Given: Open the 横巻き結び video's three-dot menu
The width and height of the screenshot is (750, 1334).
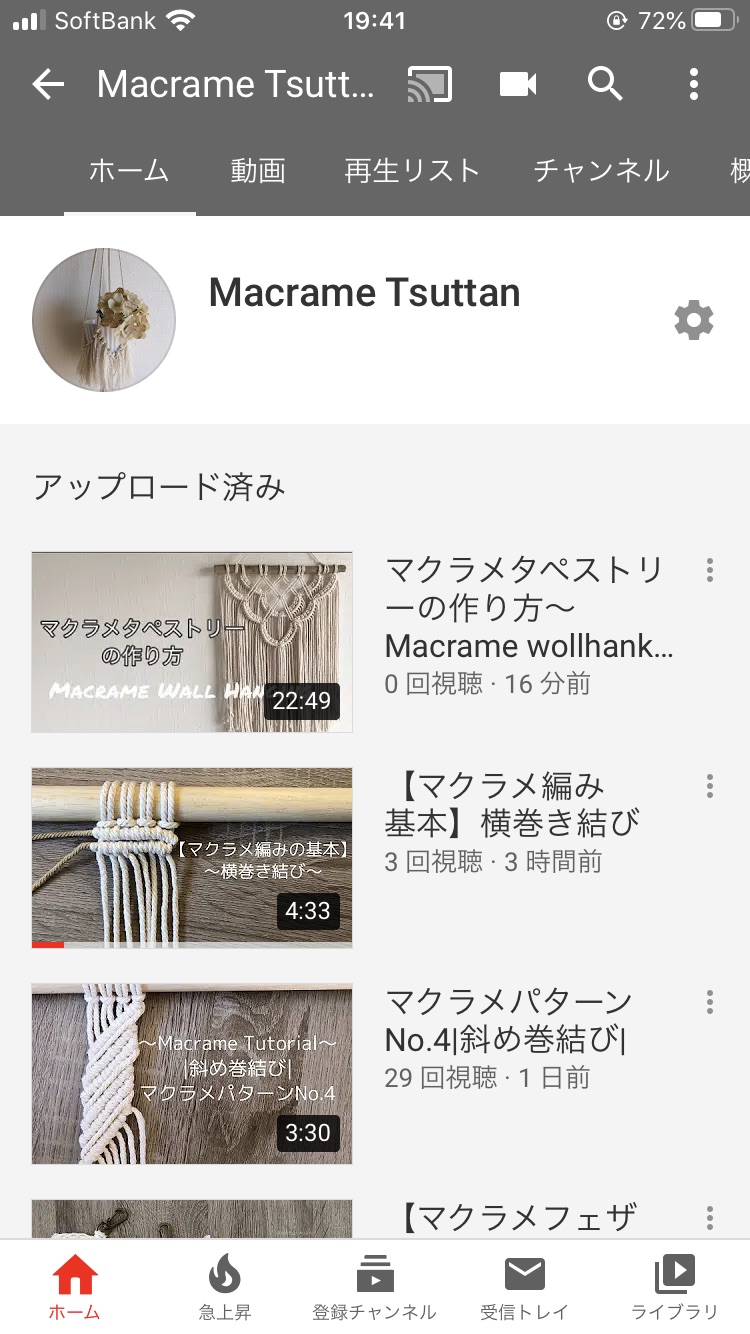Looking at the screenshot, I should click(x=709, y=786).
